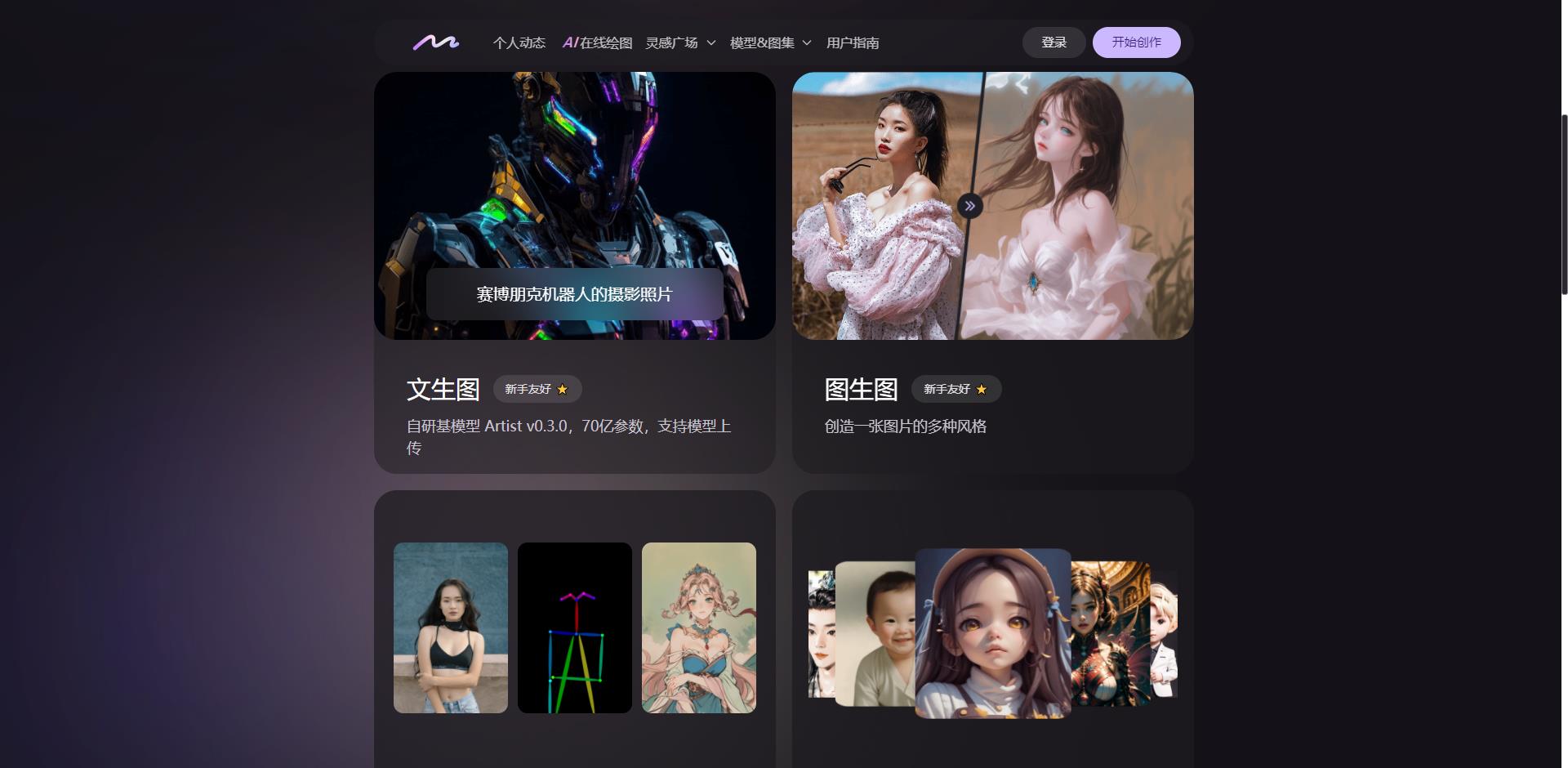Tap 开始创作 to start creating
Viewport: 1568px width, 768px height.
[x=1136, y=42]
